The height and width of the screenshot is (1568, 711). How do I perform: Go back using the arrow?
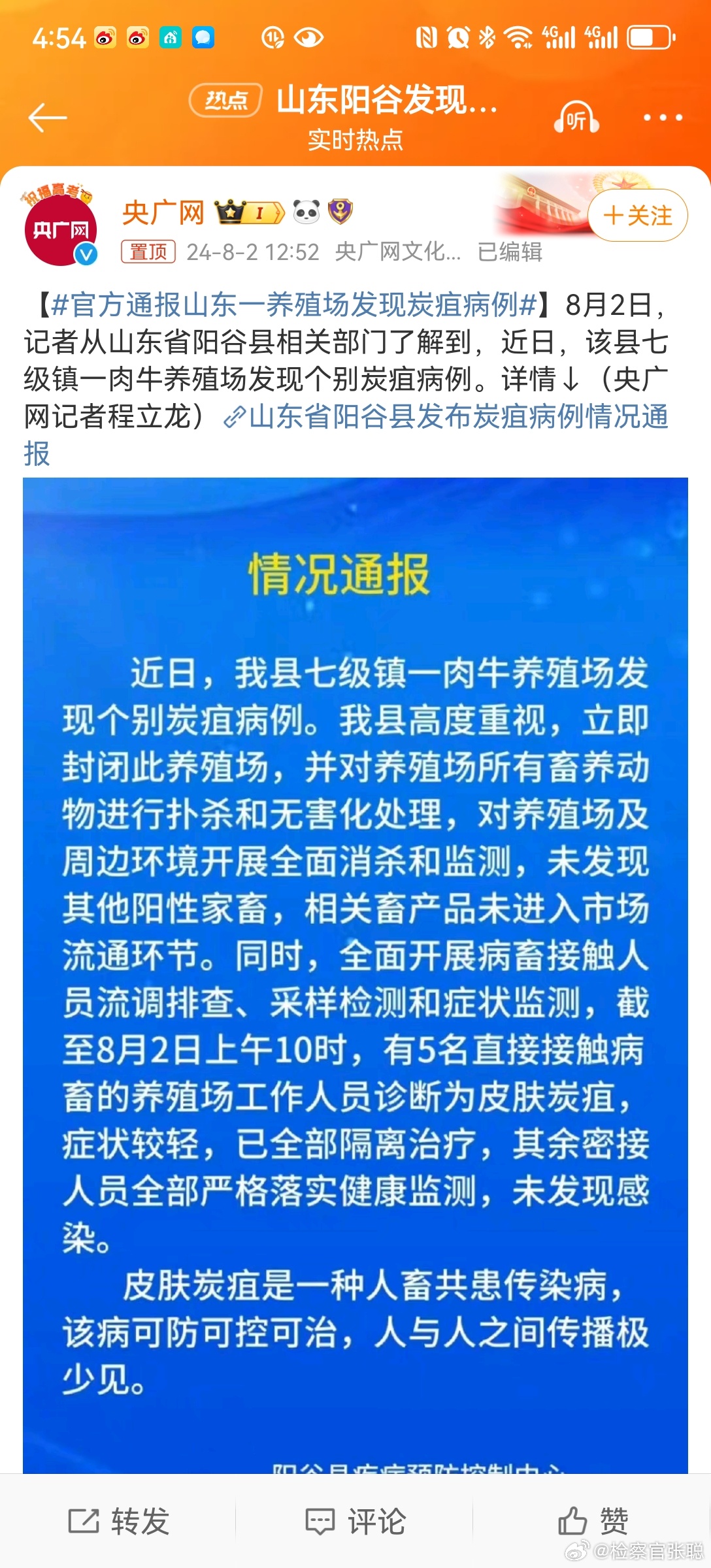[x=48, y=118]
